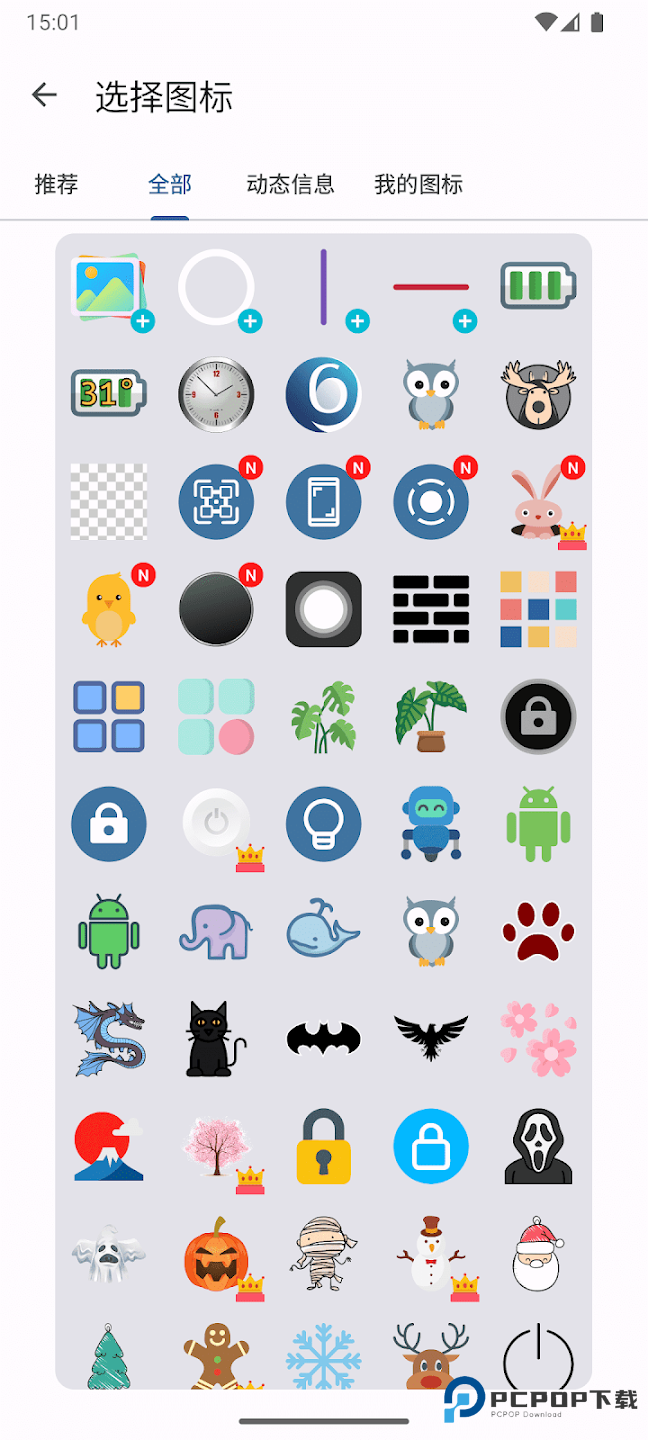Switch to the 动态信息 tab
Viewport: 648px width, 1440px height.
pos(290,184)
